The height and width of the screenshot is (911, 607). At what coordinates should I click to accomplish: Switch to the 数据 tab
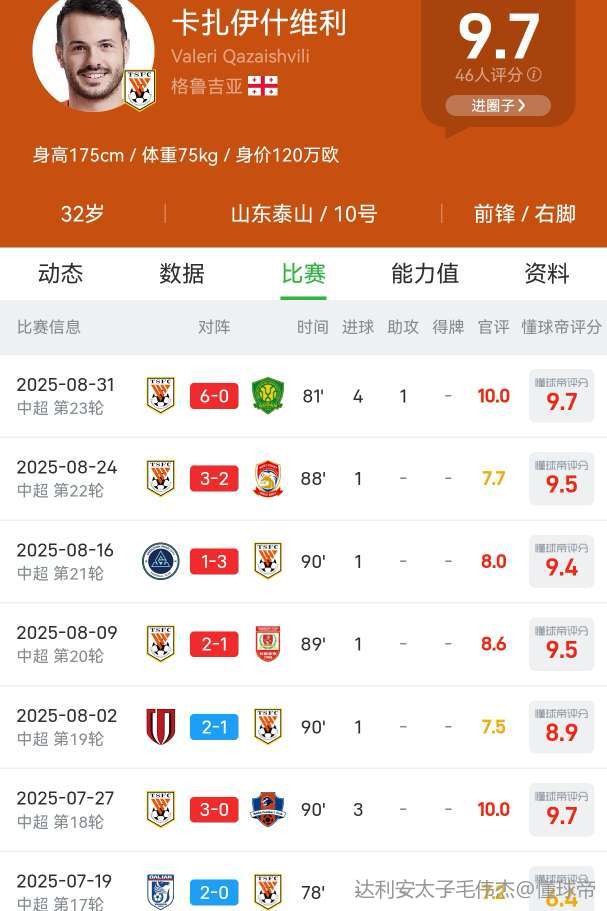[182, 273]
